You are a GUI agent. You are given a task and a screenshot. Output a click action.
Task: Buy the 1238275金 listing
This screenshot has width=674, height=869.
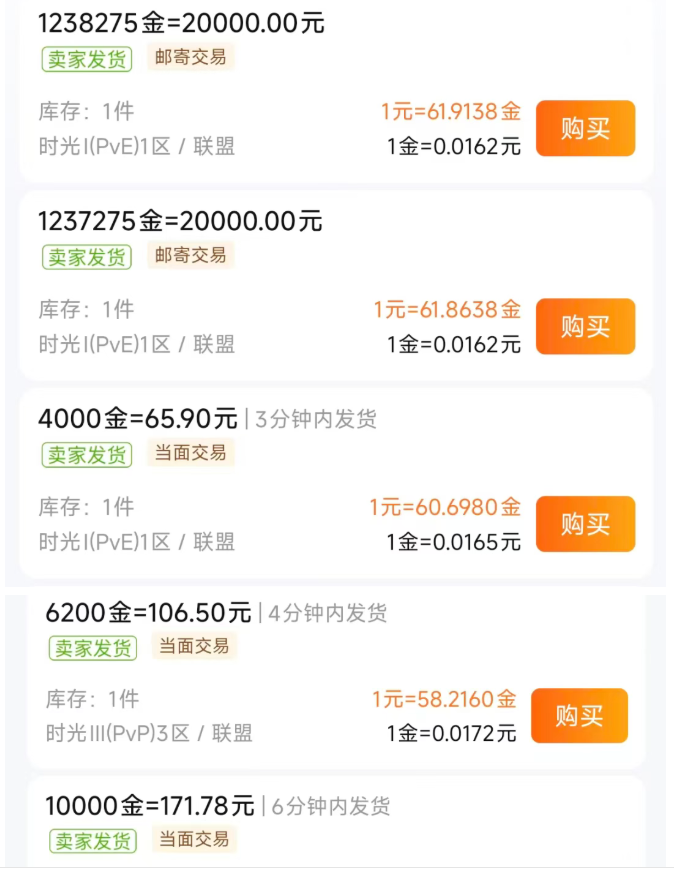pyautogui.click(x=585, y=128)
